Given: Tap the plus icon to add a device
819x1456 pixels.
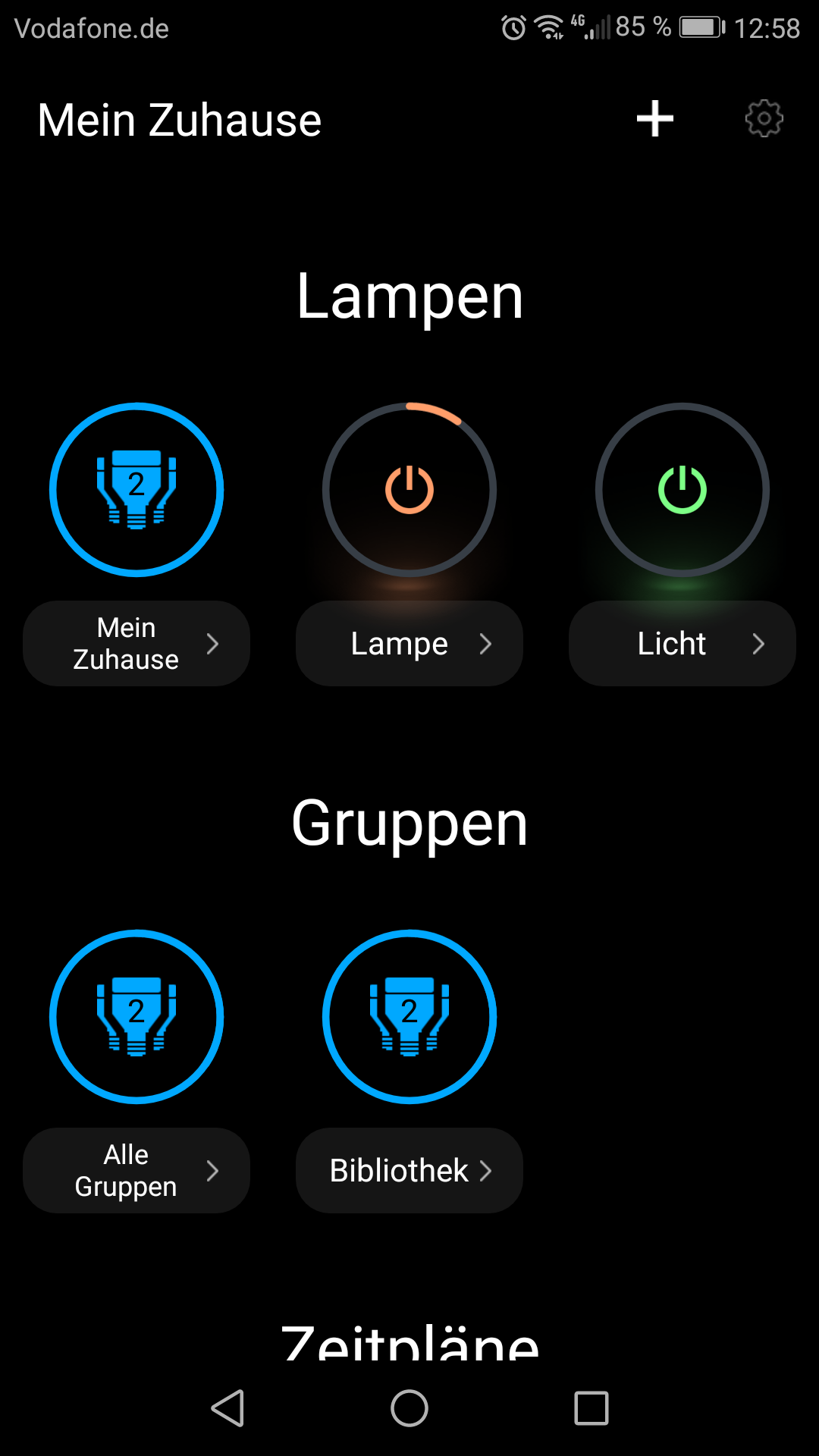Looking at the screenshot, I should [x=654, y=119].
